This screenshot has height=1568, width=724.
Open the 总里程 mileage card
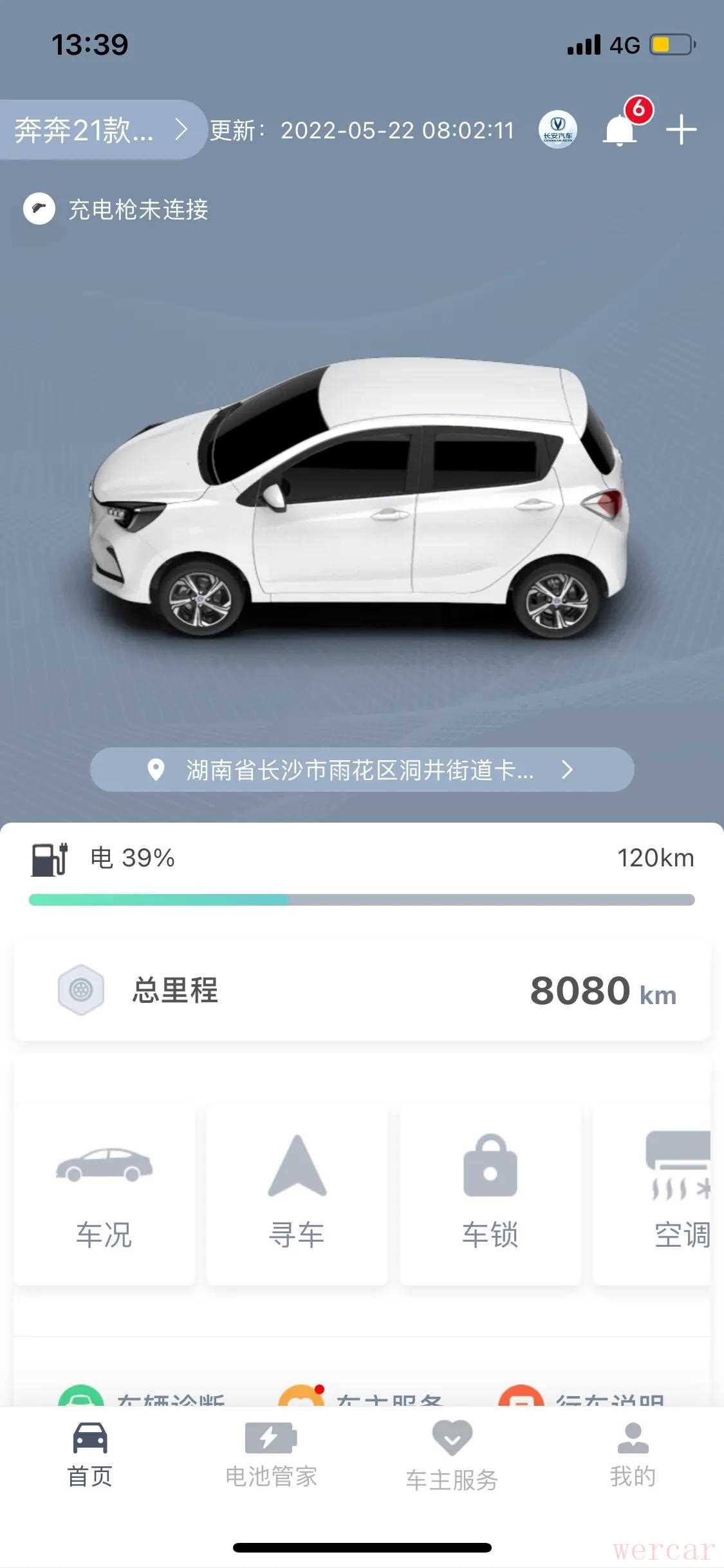tap(362, 990)
